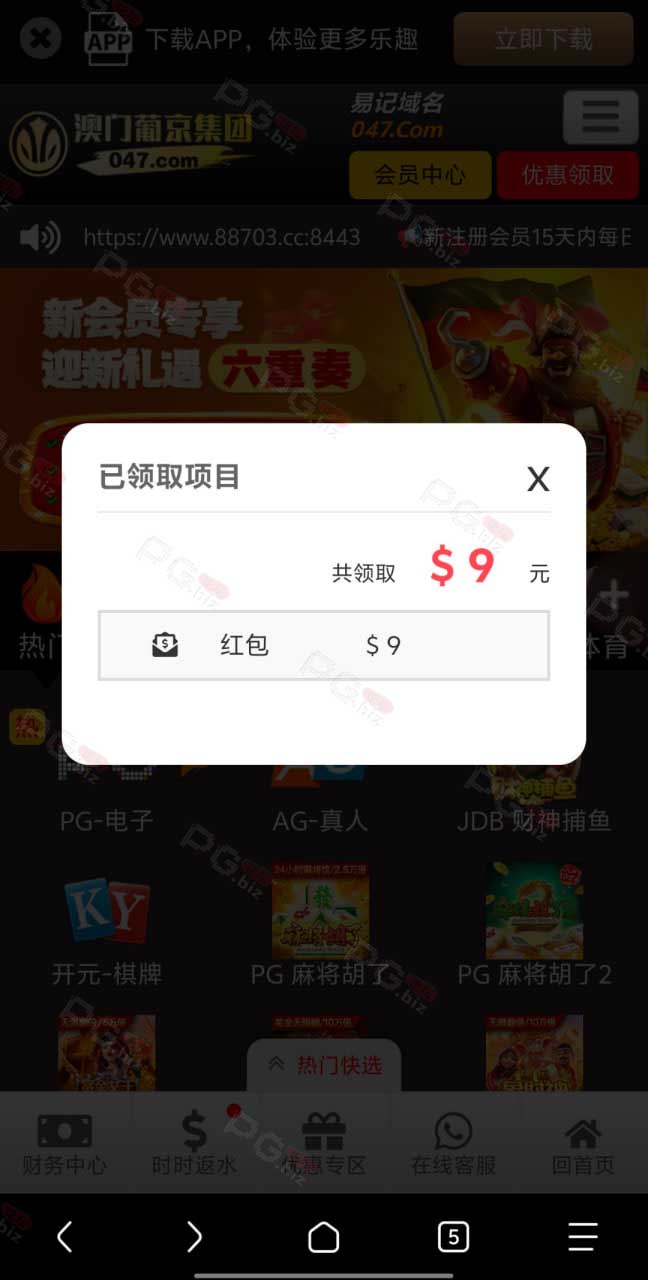The image size is (648, 1280).
Task: Open browser tabs switcher
Action: tap(453, 1237)
